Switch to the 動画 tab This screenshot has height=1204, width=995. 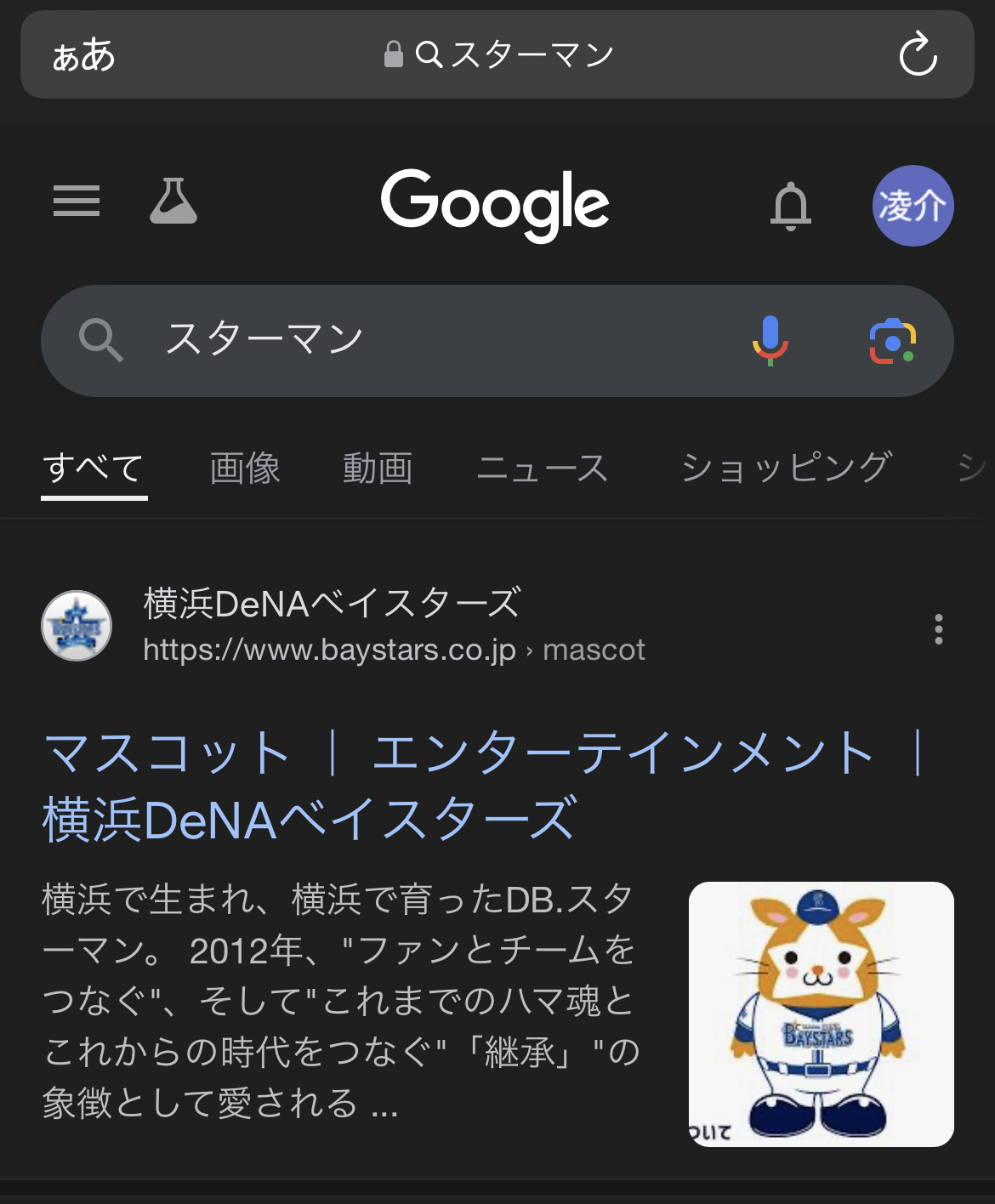click(x=378, y=469)
